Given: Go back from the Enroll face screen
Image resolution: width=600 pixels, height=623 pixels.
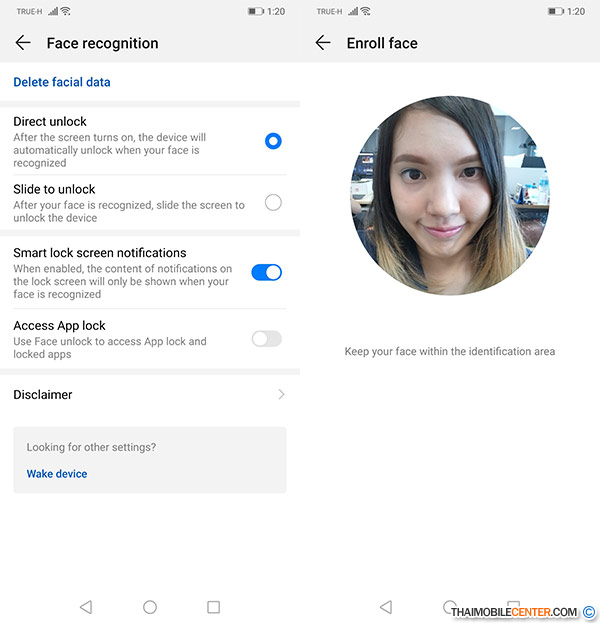Looking at the screenshot, I should (x=322, y=43).
